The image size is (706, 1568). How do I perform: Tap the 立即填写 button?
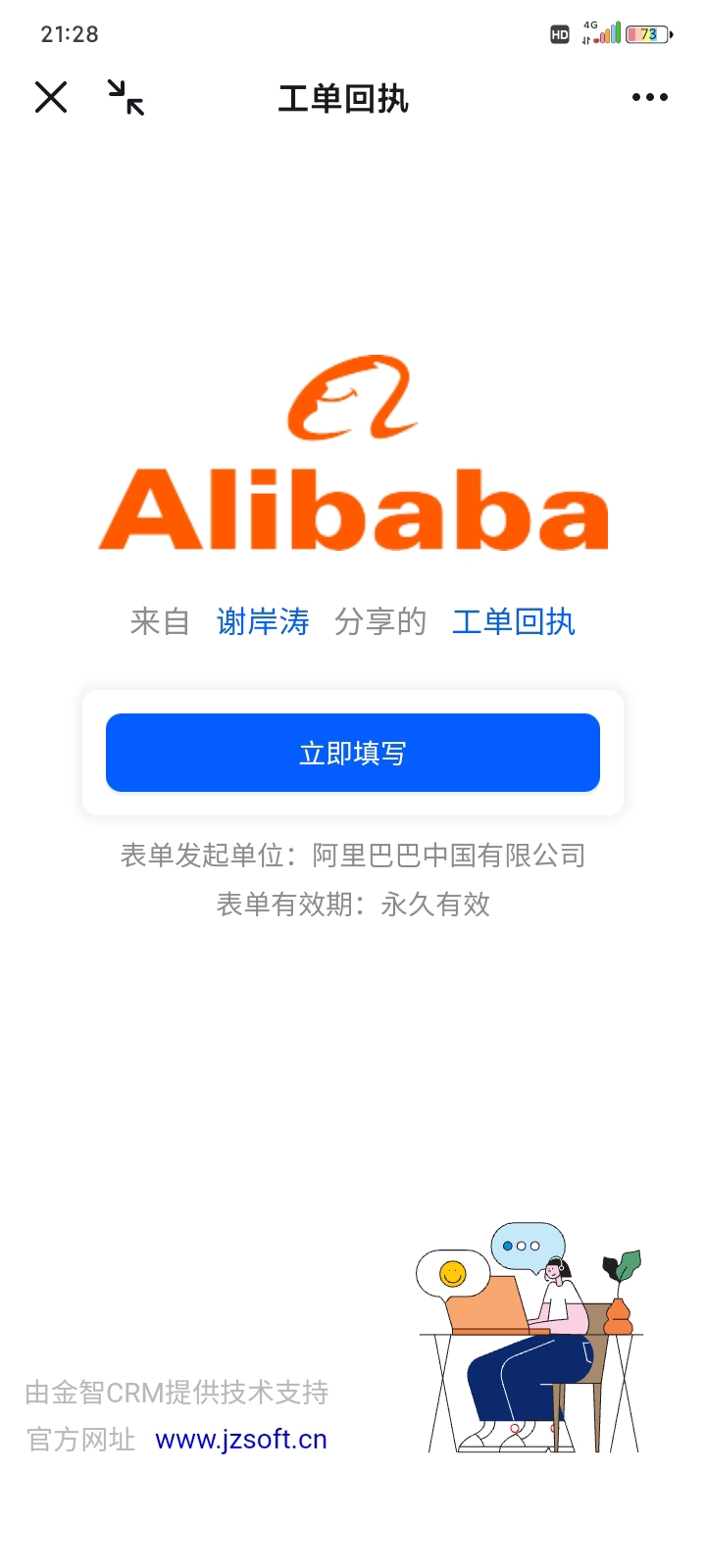point(353,753)
